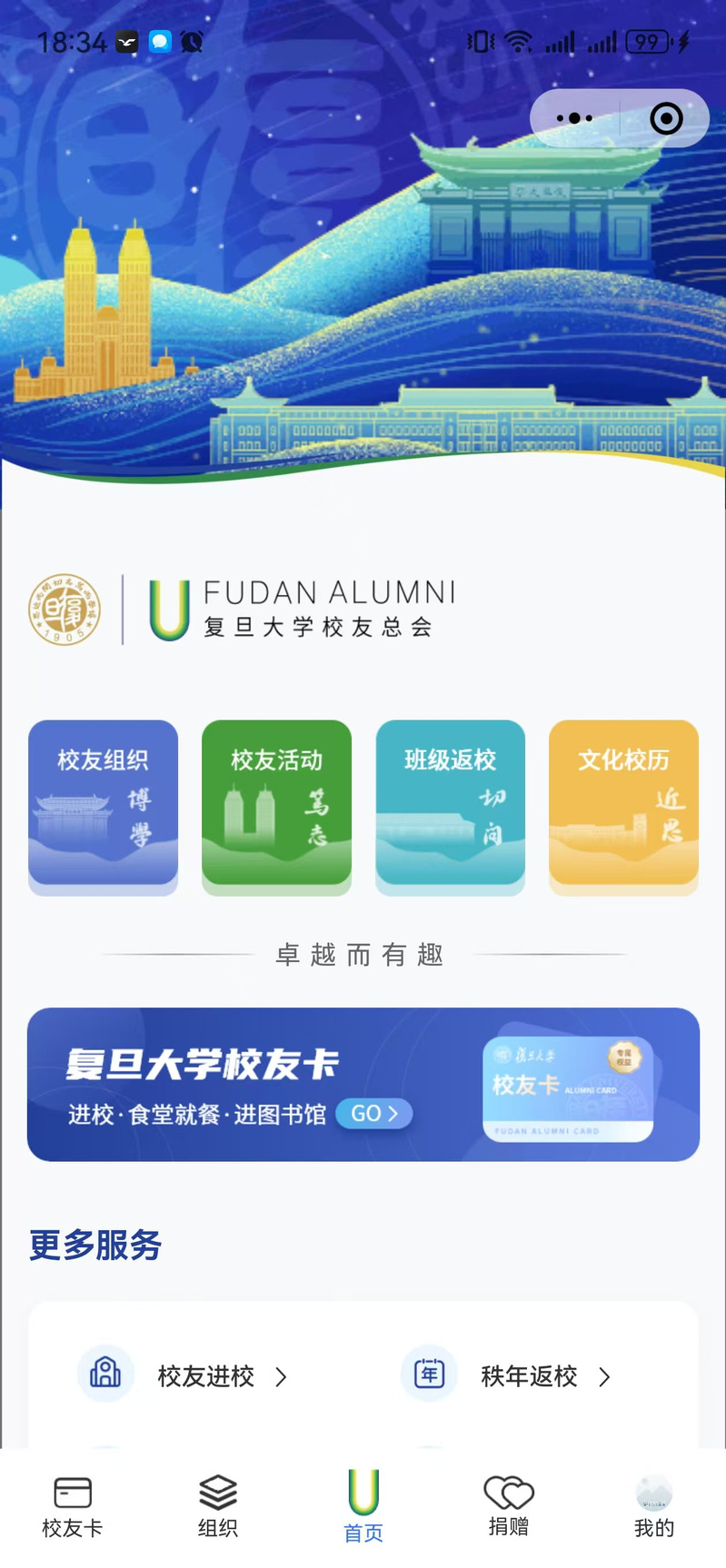Open the 文化校历 tile
This screenshot has height=1568, width=726.
click(623, 803)
